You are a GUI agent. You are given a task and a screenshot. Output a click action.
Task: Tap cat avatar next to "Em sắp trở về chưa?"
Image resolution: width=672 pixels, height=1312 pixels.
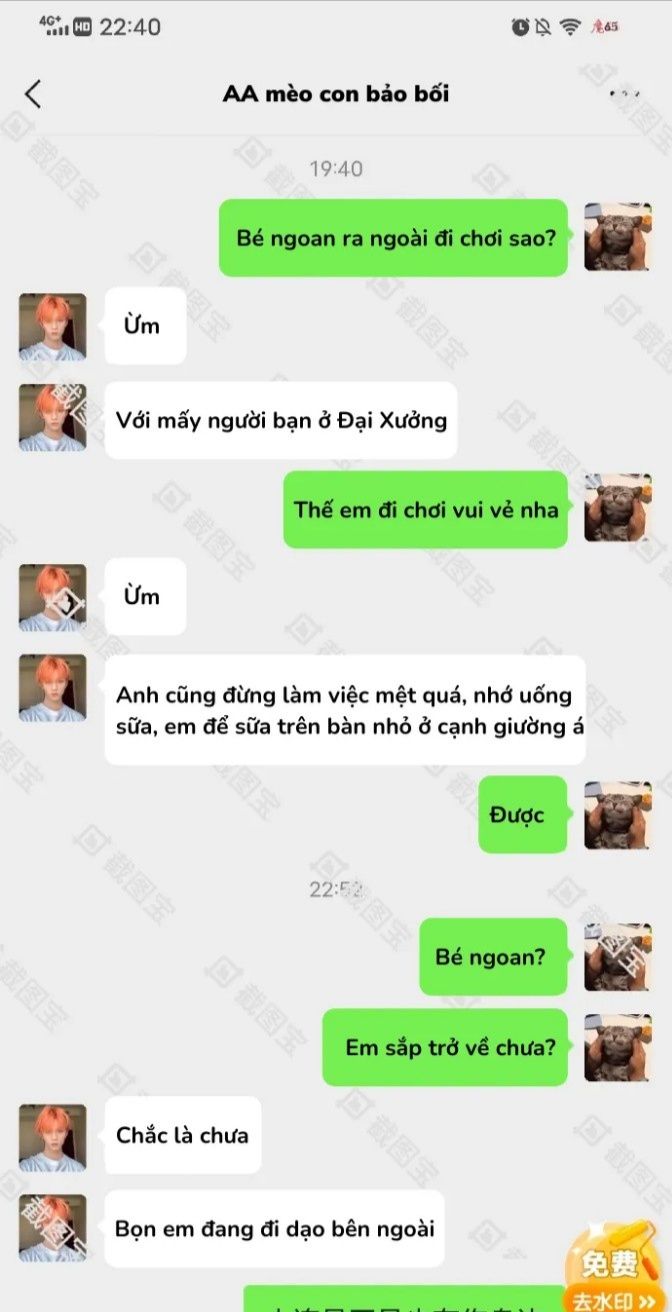tap(618, 1048)
